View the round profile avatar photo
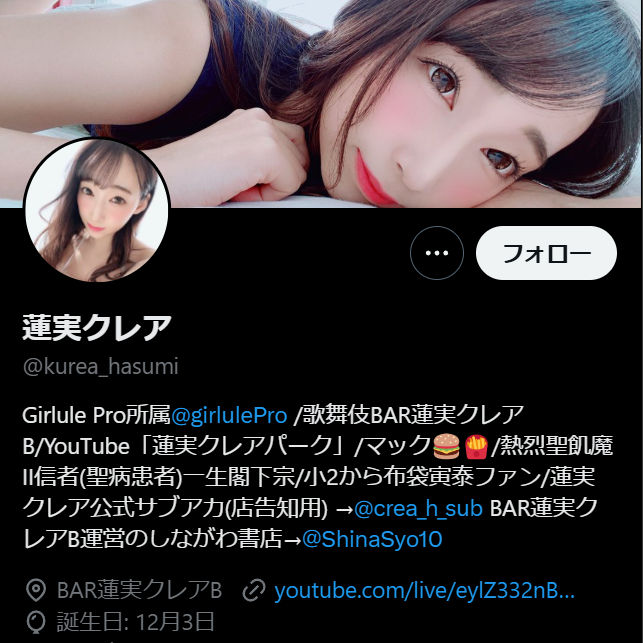This screenshot has height=643, width=643. pyautogui.click(x=96, y=212)
